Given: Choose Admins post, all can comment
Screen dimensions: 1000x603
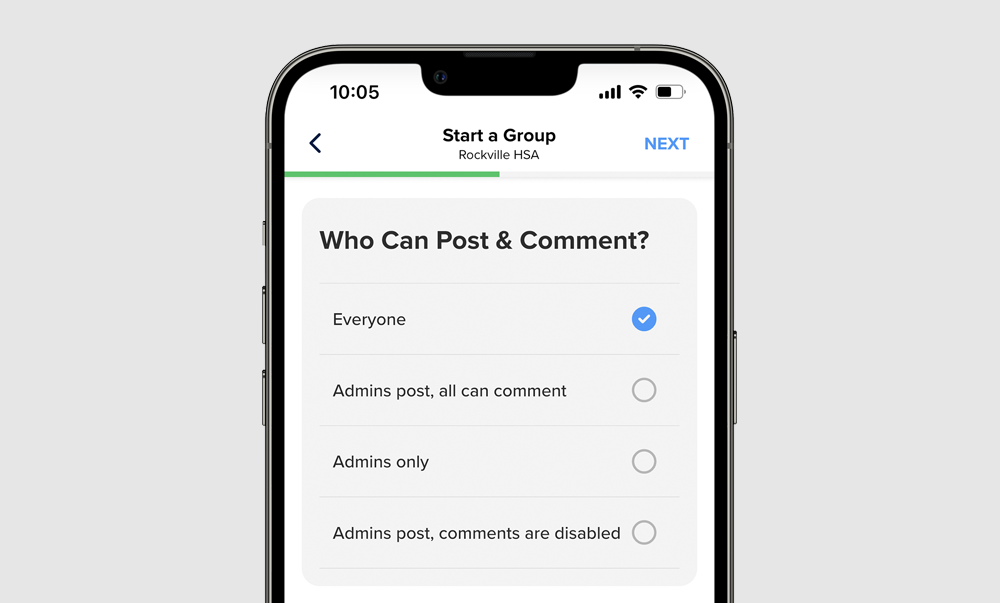Looking at the screenshot, I should [x=643, y=390].
